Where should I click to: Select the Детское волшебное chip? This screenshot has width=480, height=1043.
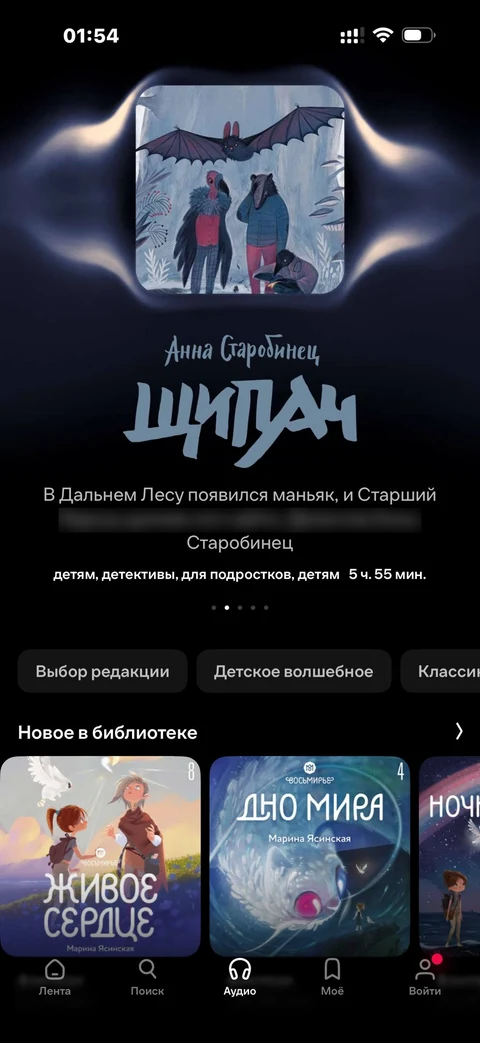tap(293, 671)
